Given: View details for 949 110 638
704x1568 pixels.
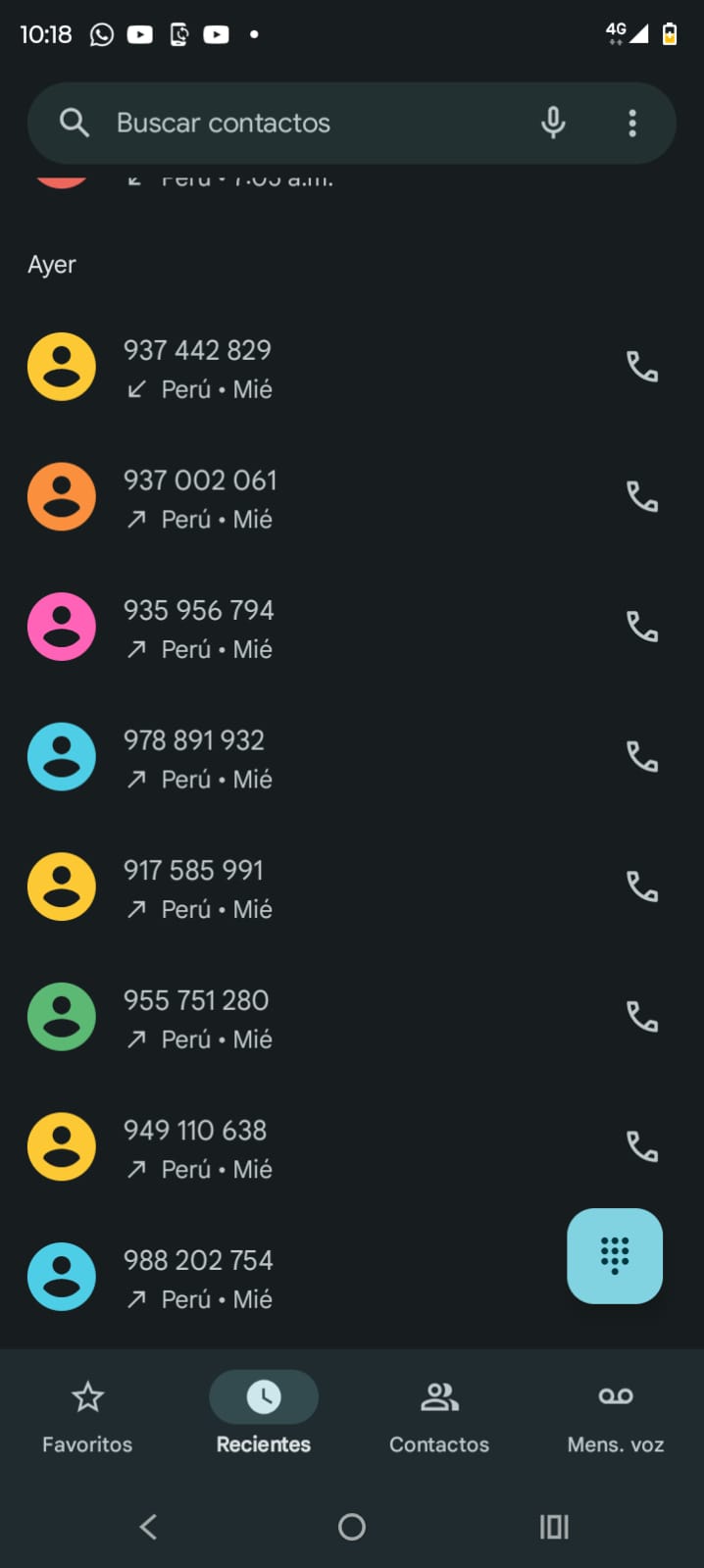Looking at the screenshot, I should [x=294, y=1147].
